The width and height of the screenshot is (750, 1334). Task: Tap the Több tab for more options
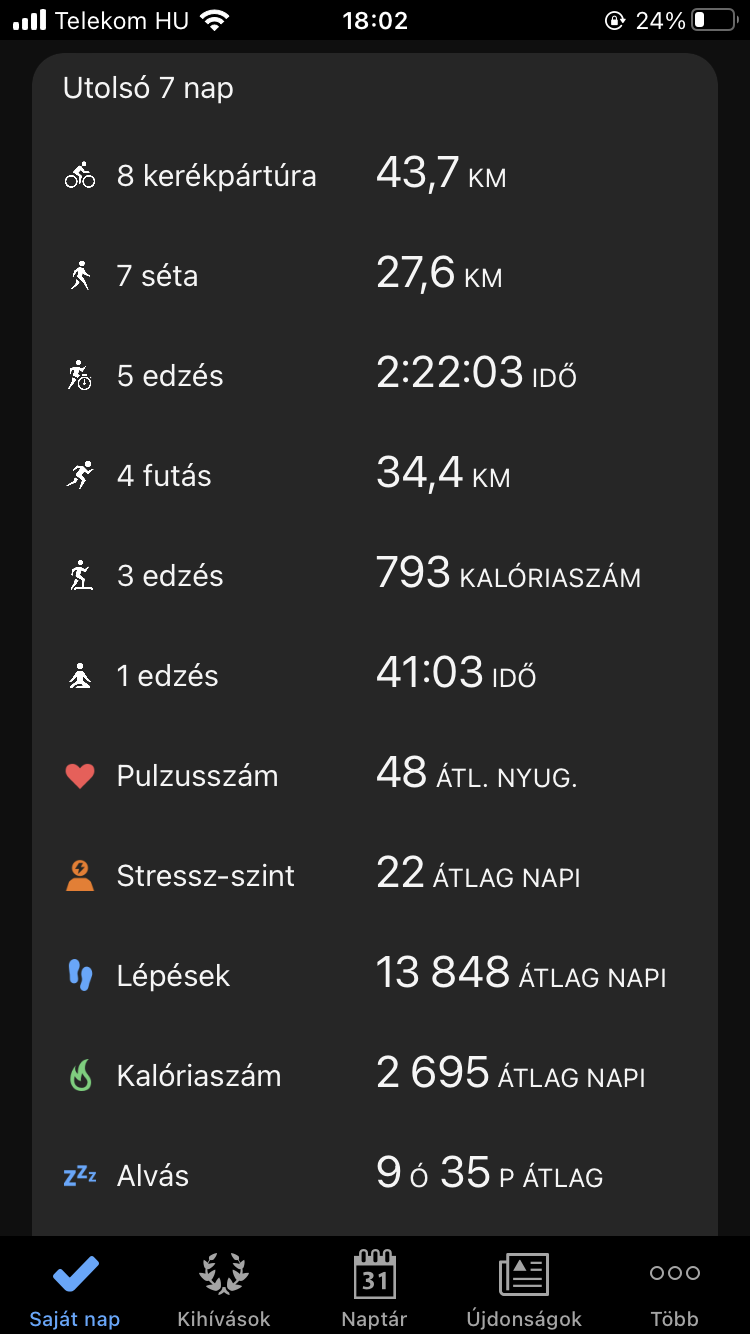674,1288
